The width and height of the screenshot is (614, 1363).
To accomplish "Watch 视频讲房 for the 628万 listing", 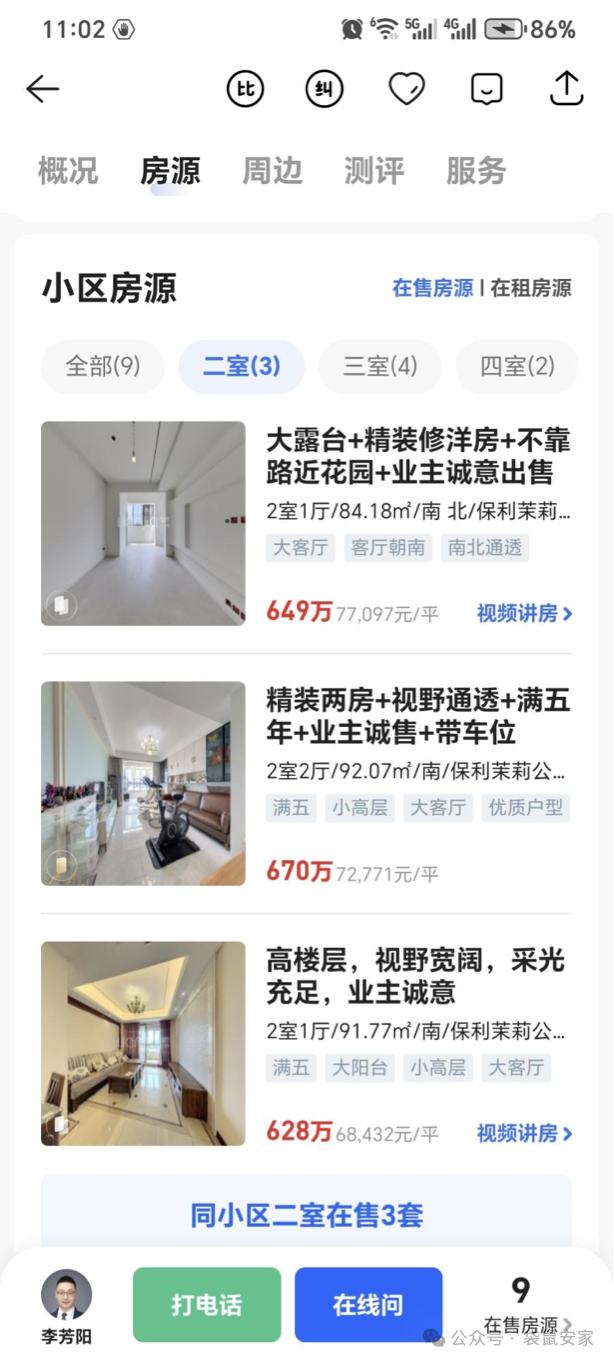I will [x=524, y=1133].
